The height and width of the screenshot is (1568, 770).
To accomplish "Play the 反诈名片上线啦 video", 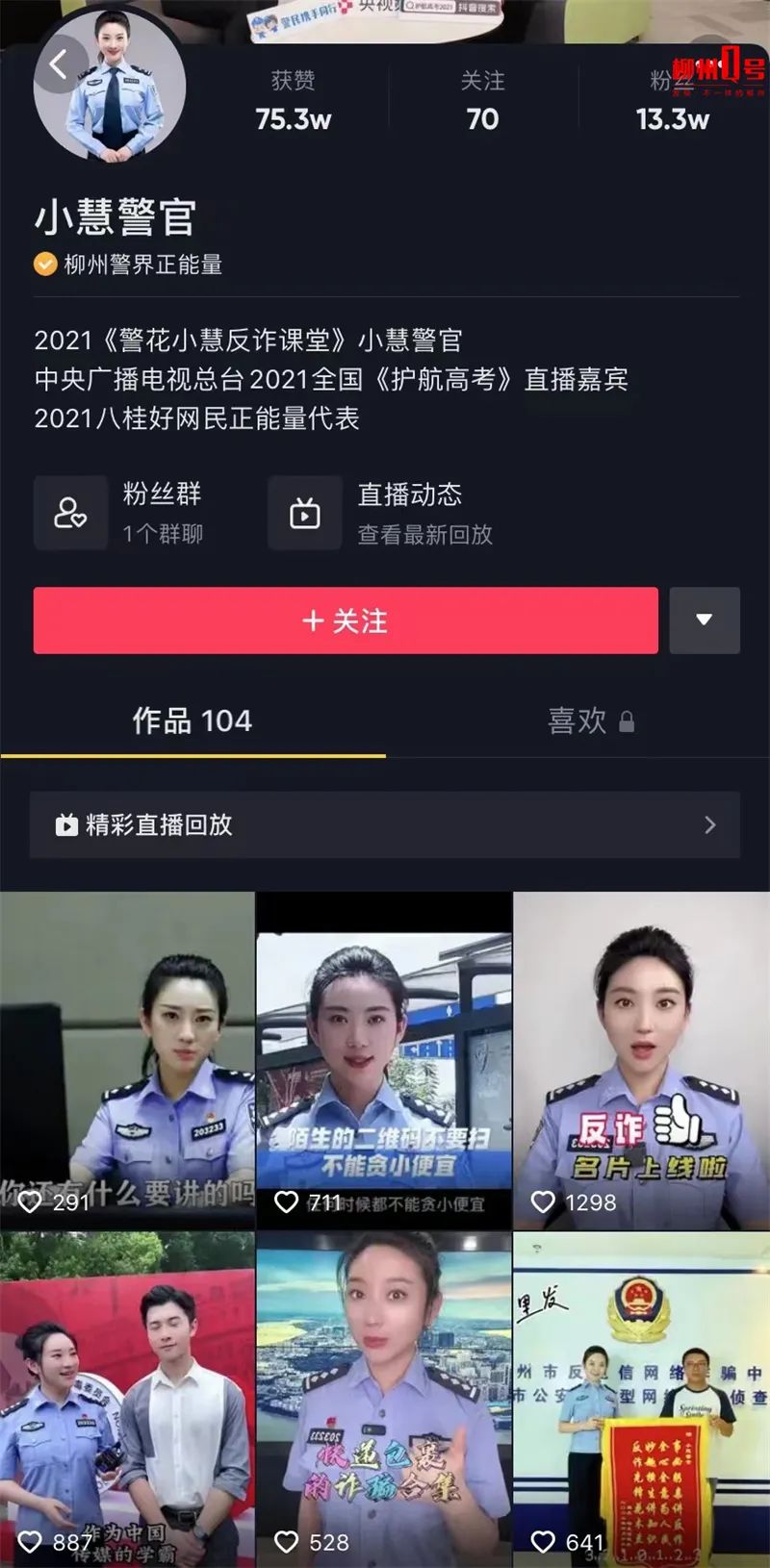I will coord(641,1060).
